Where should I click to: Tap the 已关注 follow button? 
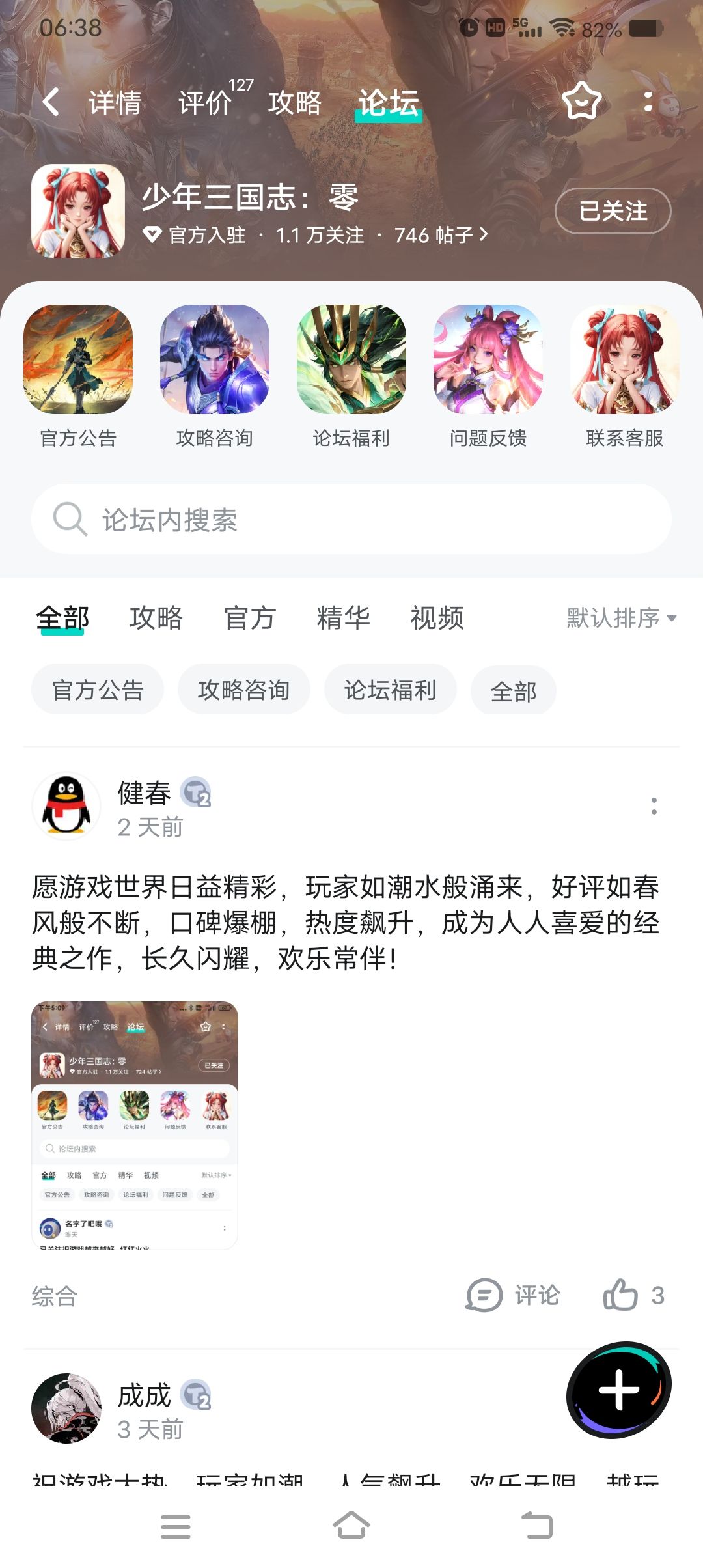(x=613, y=211)
